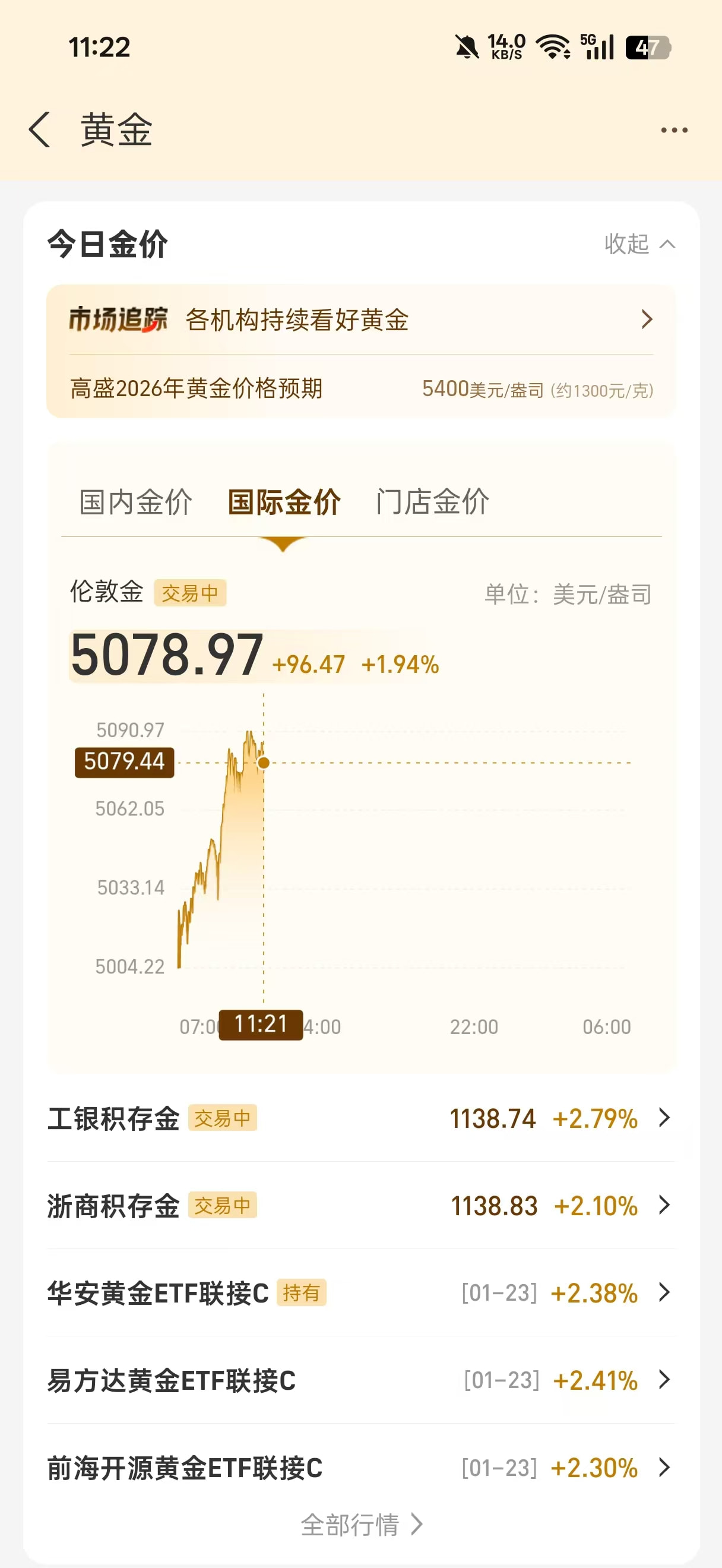Select the 国际金价 tab
The image size is (722, 1568).
284,502
